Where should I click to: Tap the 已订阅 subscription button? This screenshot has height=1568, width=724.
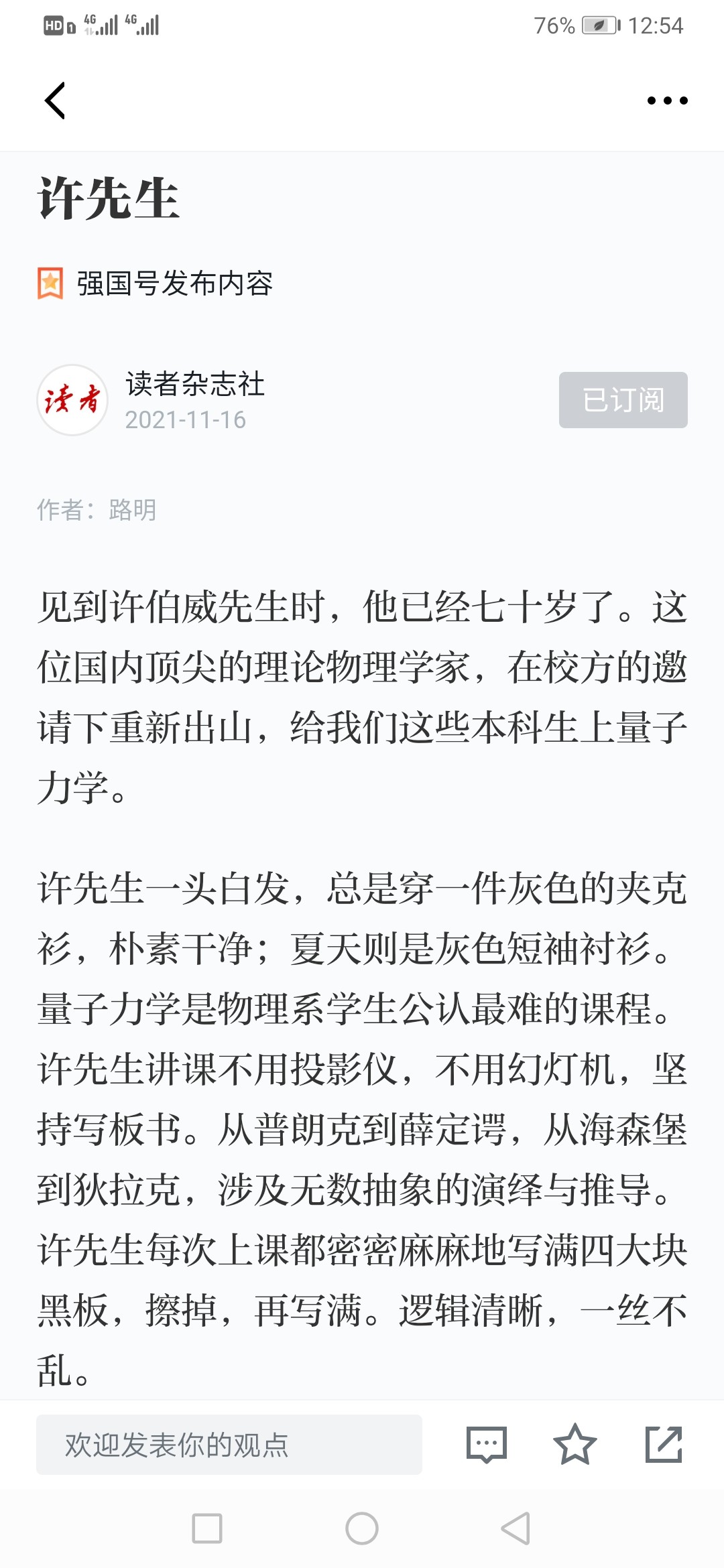[x=623, y=400]
